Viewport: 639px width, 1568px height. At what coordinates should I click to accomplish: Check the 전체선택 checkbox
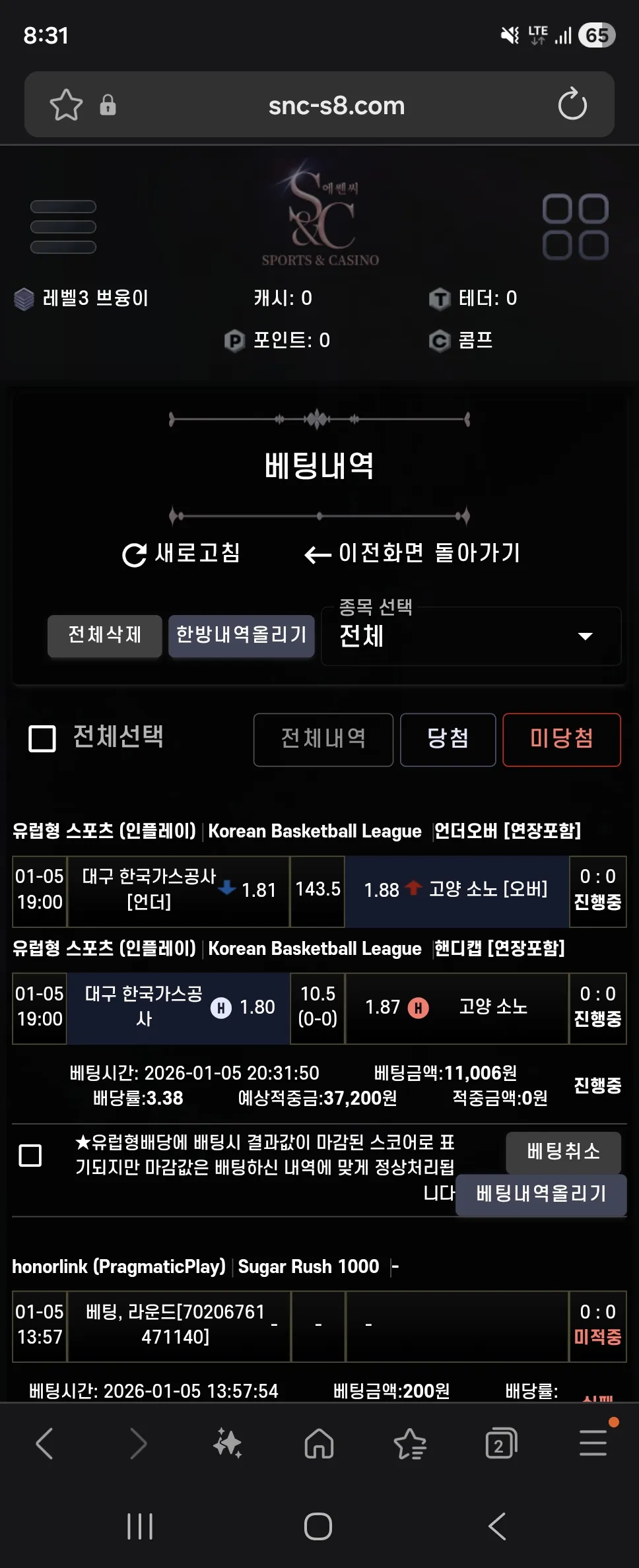(x=42, y=738)
